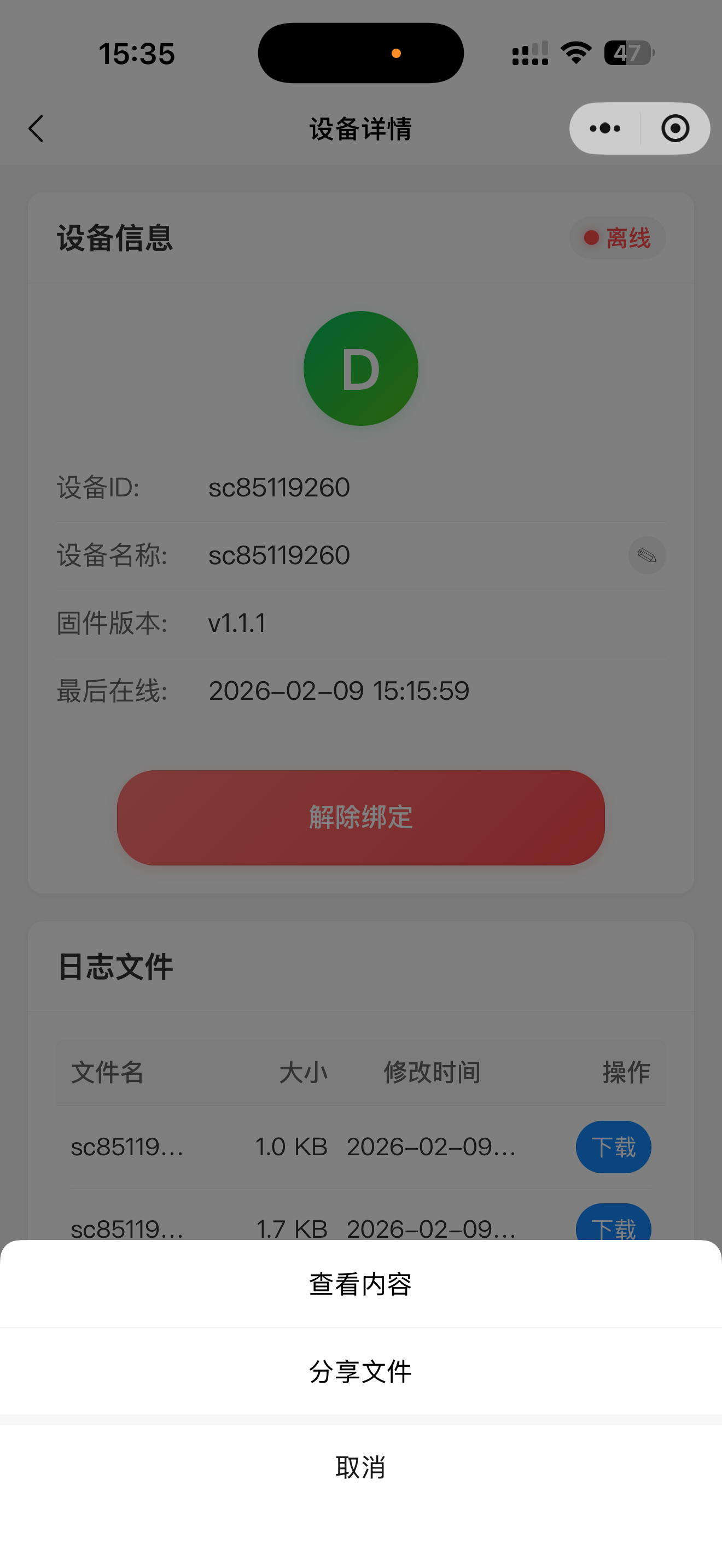Open the mini program more menu

(605, 128)
